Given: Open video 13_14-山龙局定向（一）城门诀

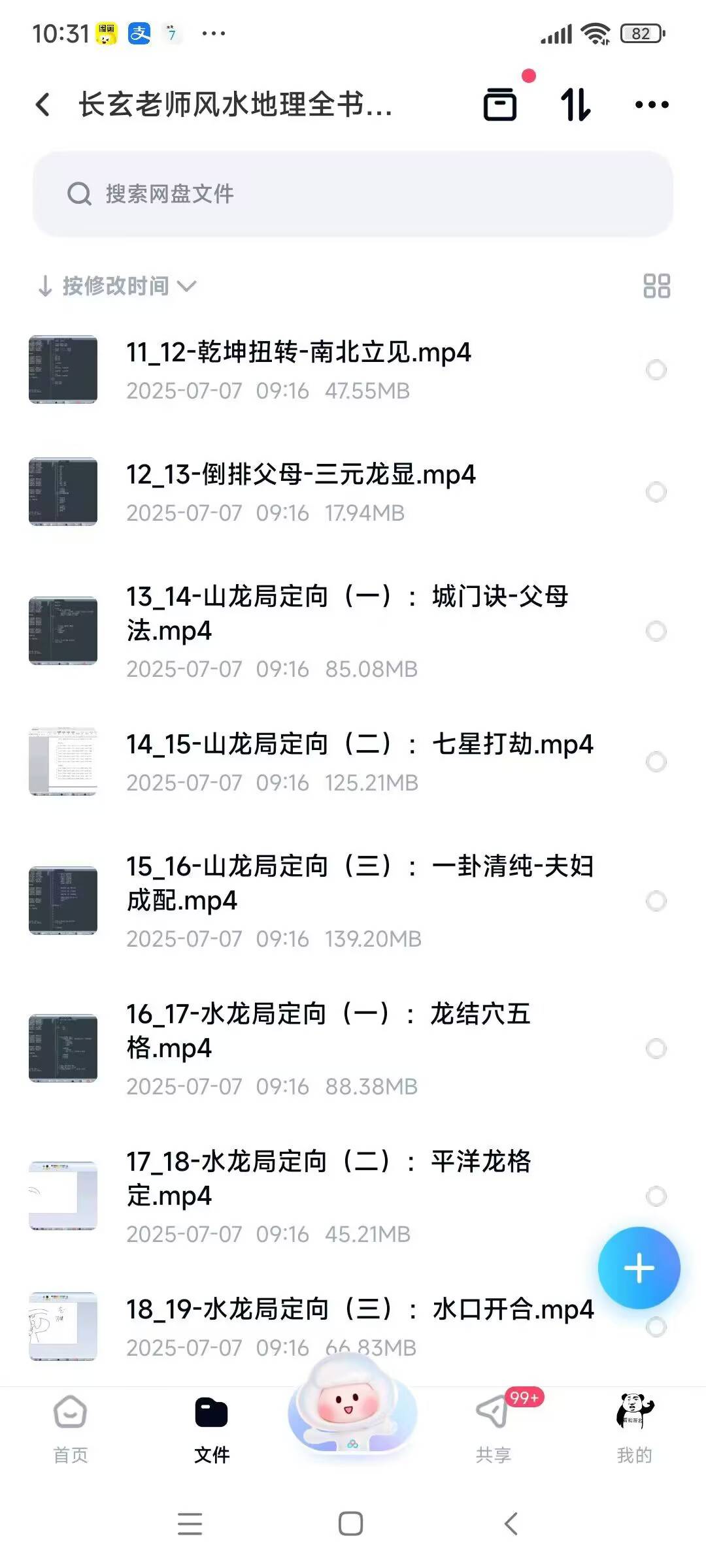Looking at the screenshot, I should coord(346,613).
